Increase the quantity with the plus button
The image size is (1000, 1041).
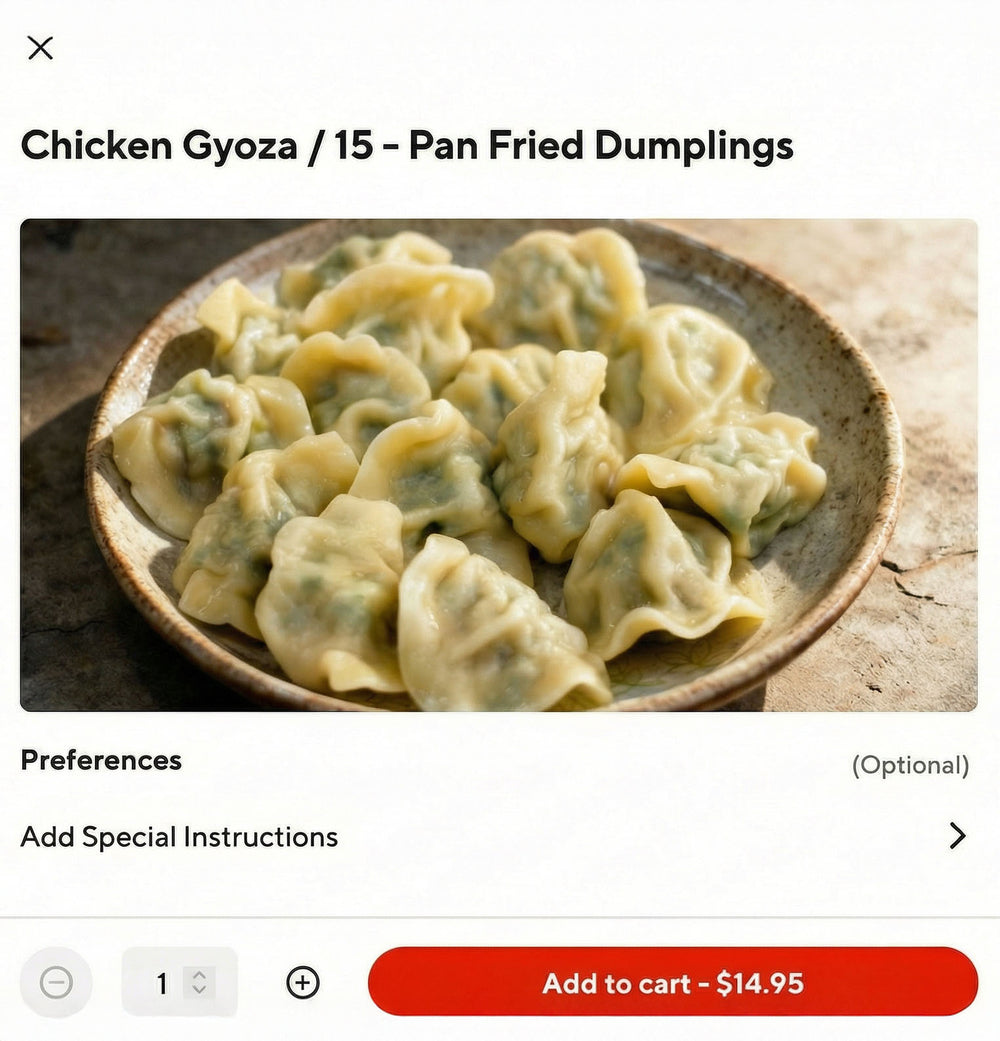303,983
